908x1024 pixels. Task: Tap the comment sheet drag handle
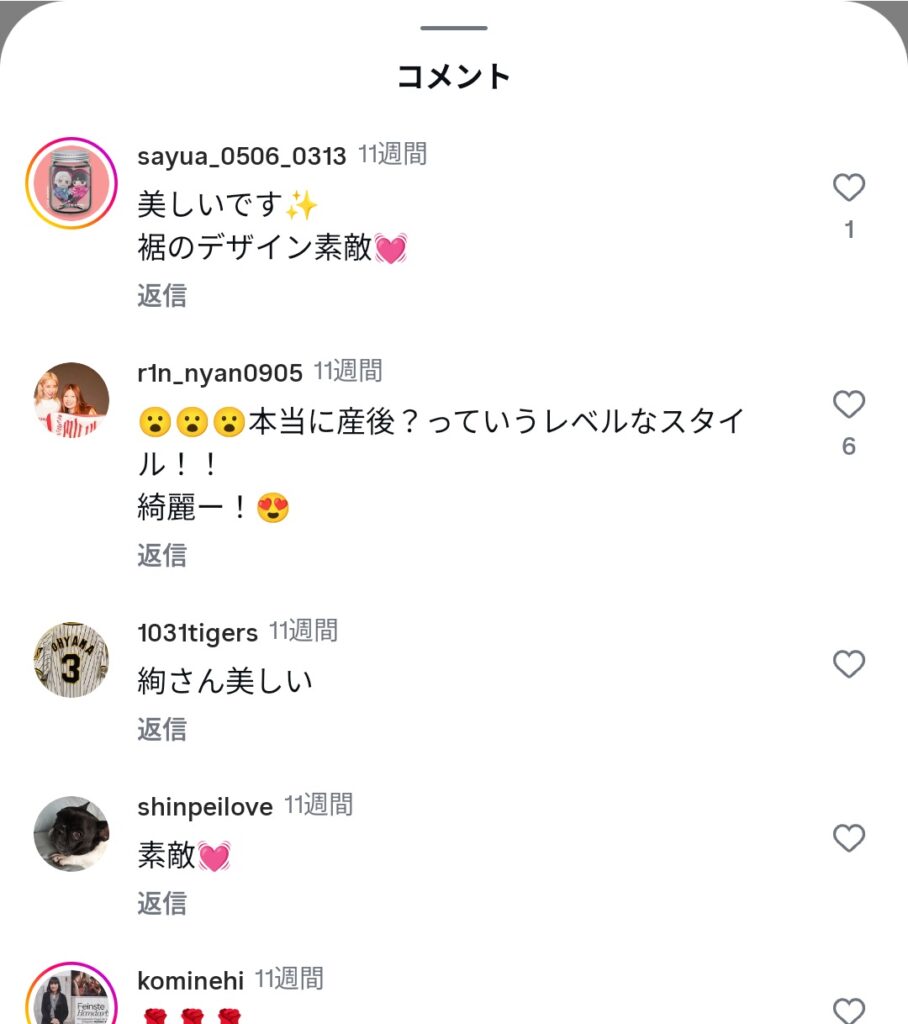(x=453, y=28)
